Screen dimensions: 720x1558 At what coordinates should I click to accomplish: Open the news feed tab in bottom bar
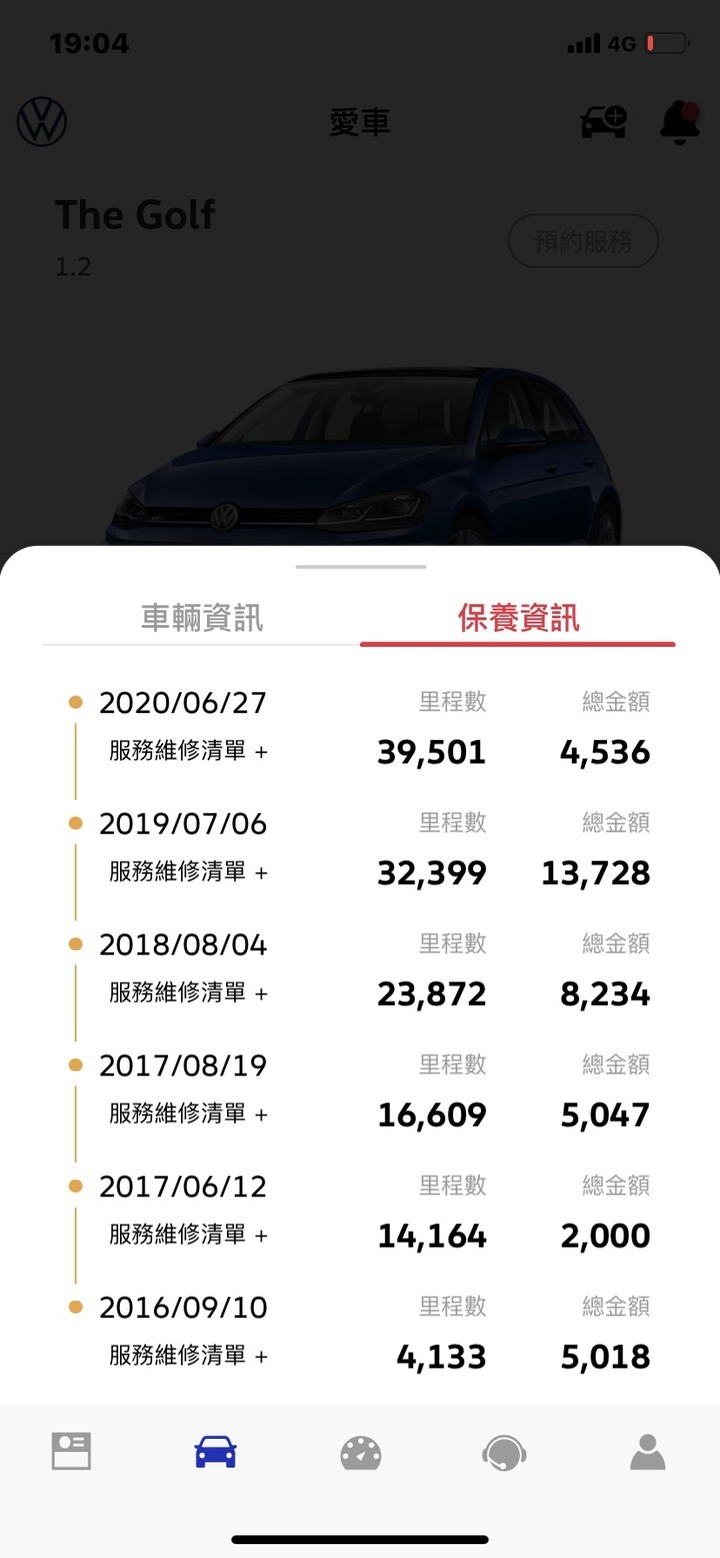(71, 1451)
